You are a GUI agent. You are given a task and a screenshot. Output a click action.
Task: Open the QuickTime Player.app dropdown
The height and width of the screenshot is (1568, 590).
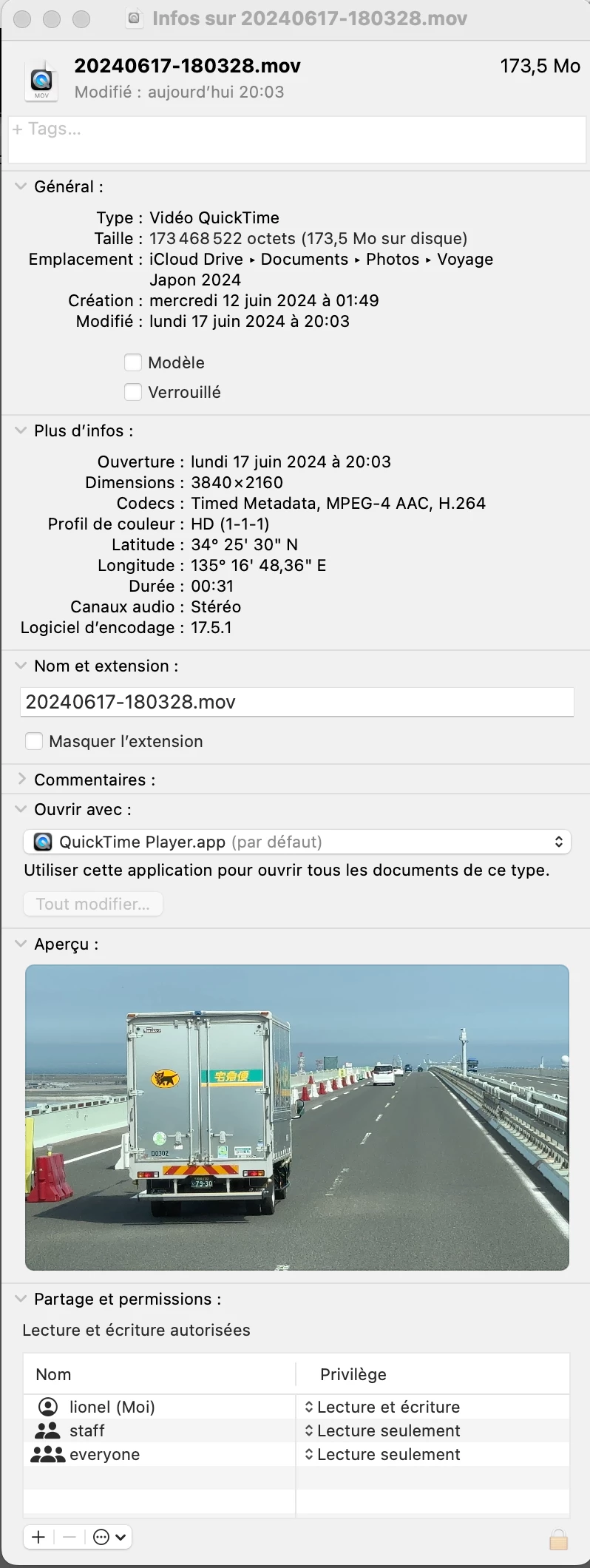pos(297,842)
